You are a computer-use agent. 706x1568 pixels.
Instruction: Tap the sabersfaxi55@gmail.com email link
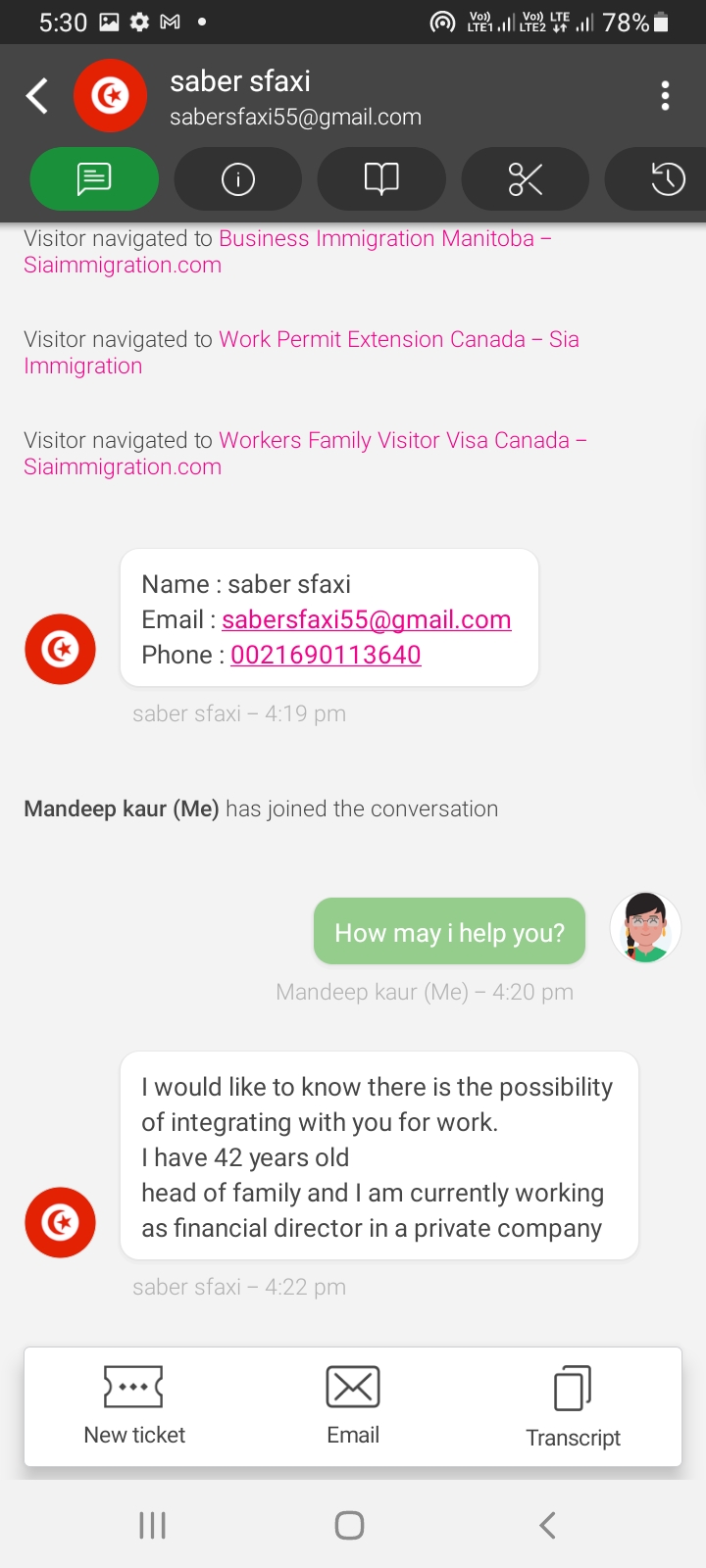(x=366, y=619)
